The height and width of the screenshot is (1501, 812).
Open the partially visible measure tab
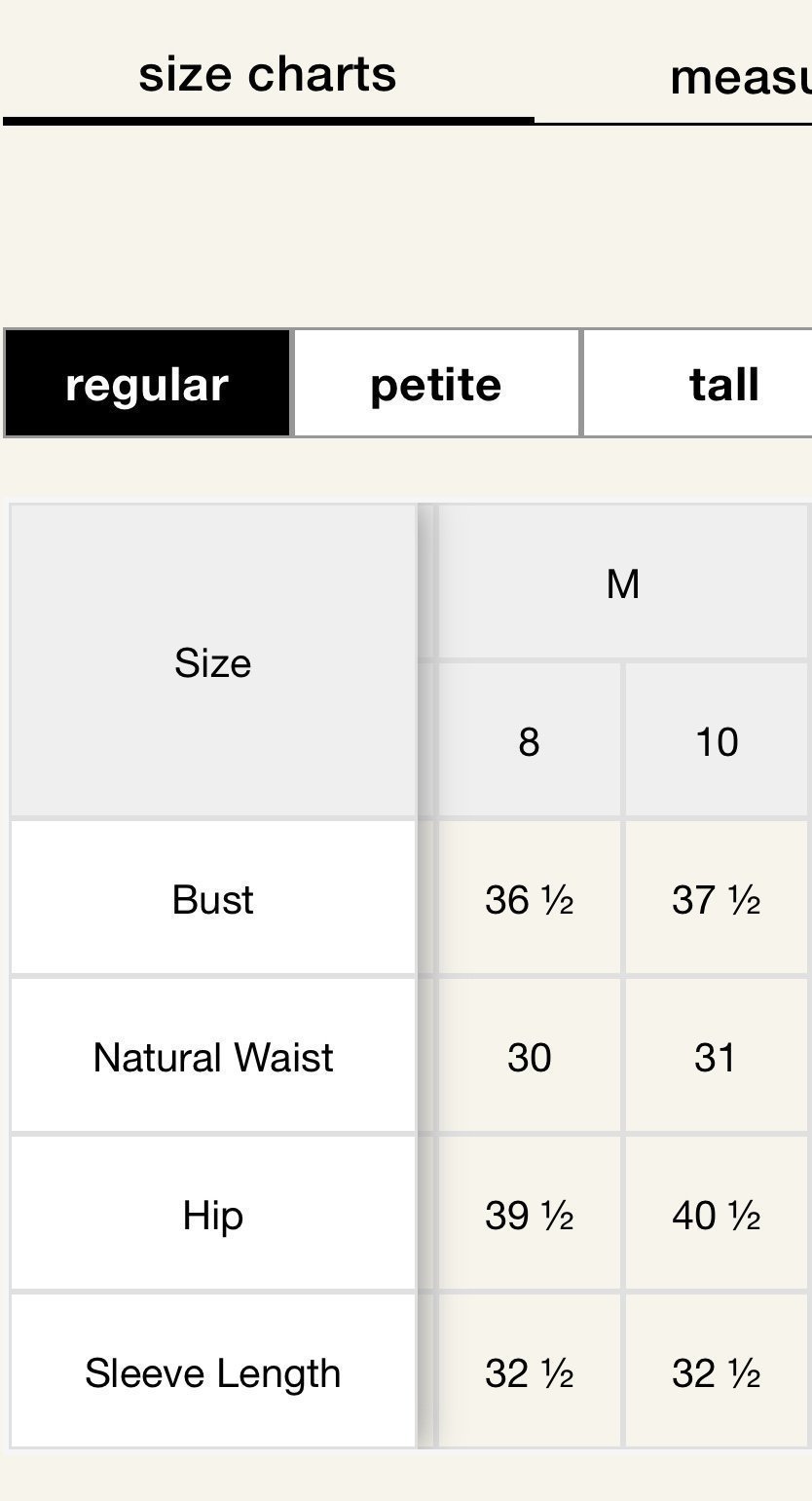click(740, 78)
